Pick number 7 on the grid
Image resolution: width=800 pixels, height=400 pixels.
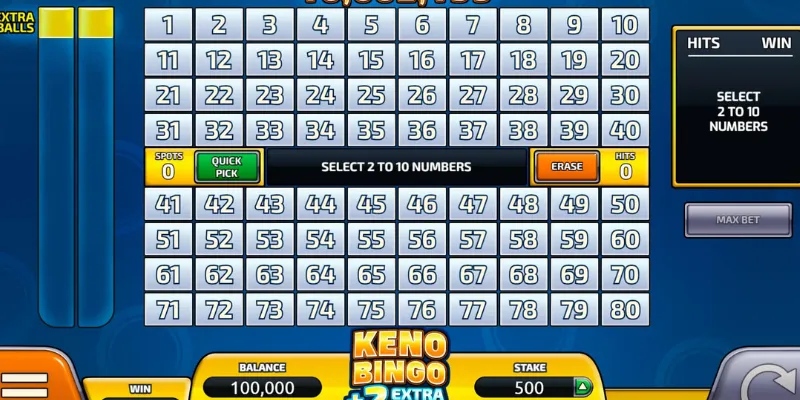point(472,25)
